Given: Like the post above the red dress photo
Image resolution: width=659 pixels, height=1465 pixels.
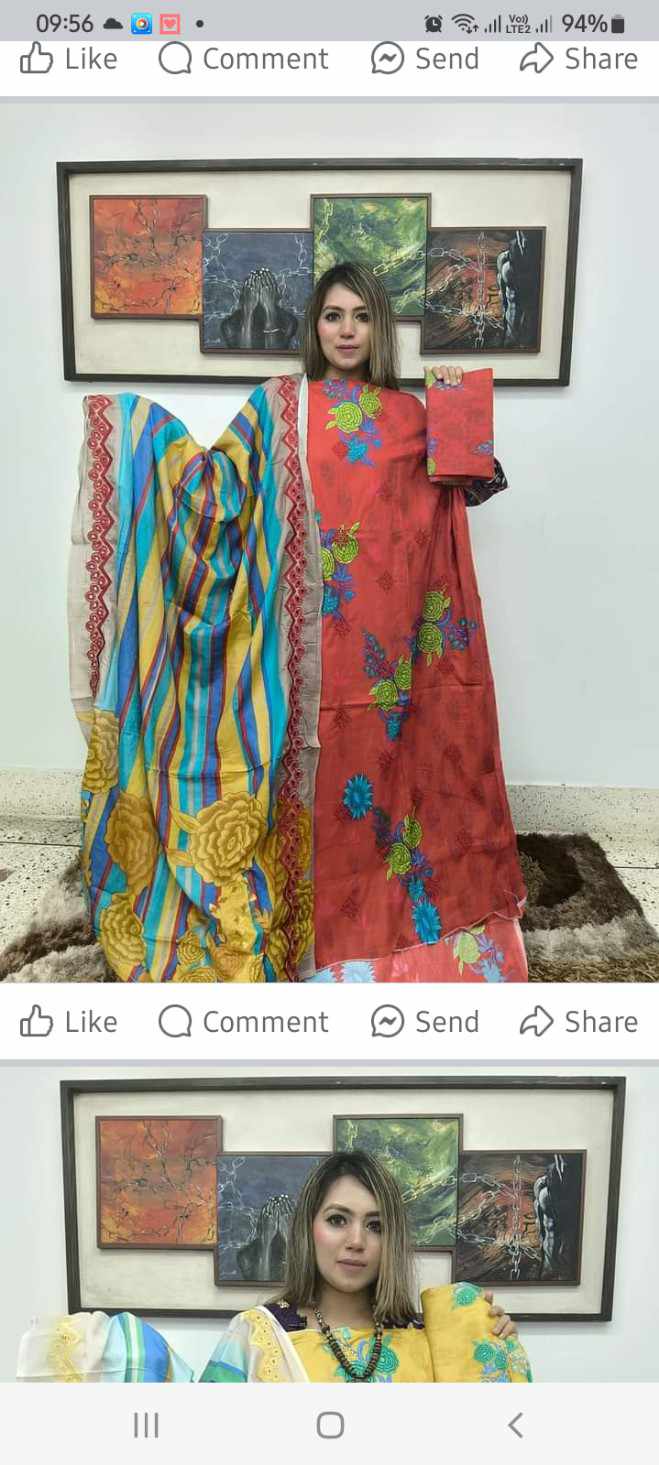Looking at the screenshot, I should 68,59.
